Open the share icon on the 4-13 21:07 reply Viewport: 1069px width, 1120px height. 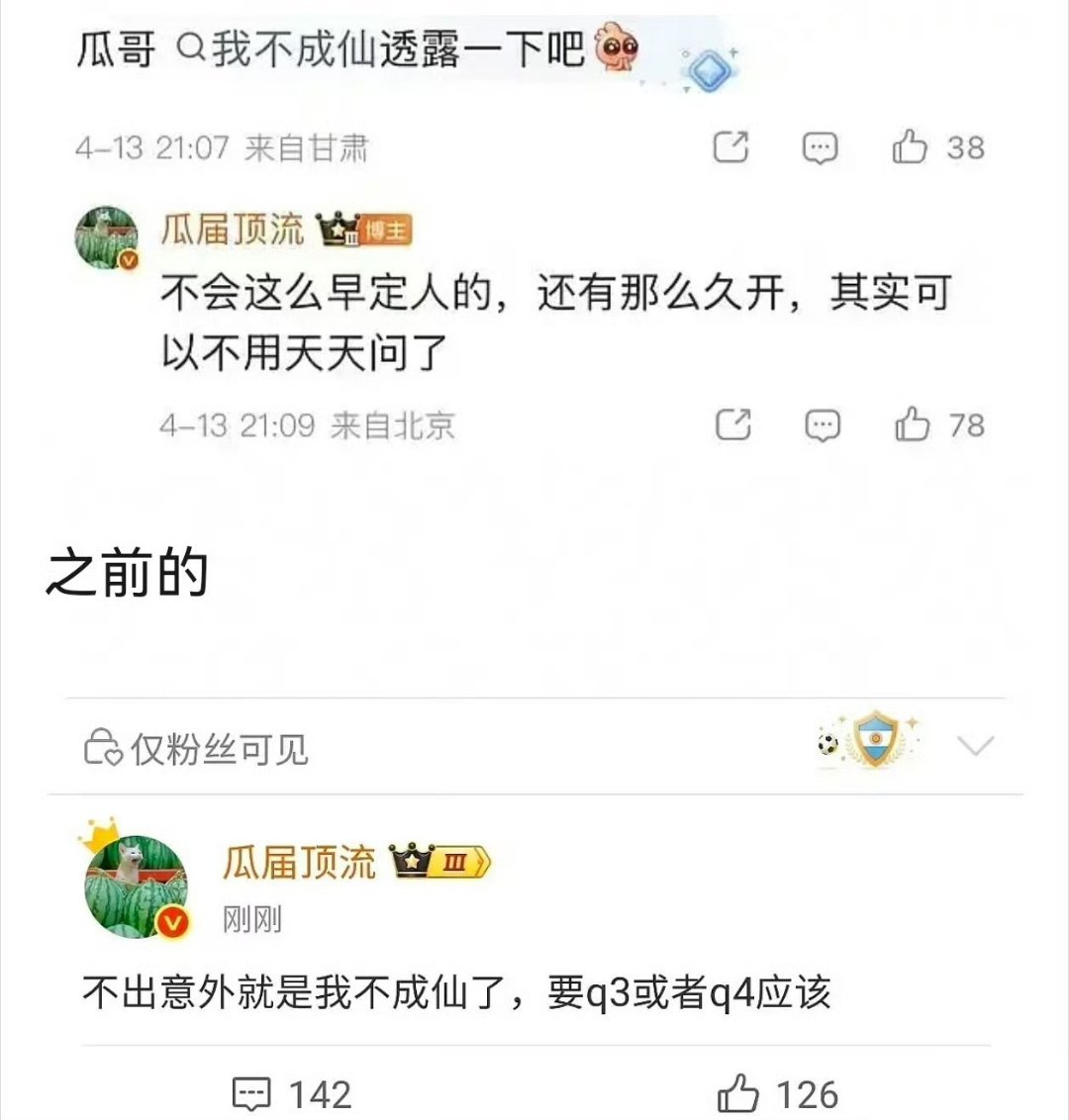pyautogui.click(x=731, y=147)
